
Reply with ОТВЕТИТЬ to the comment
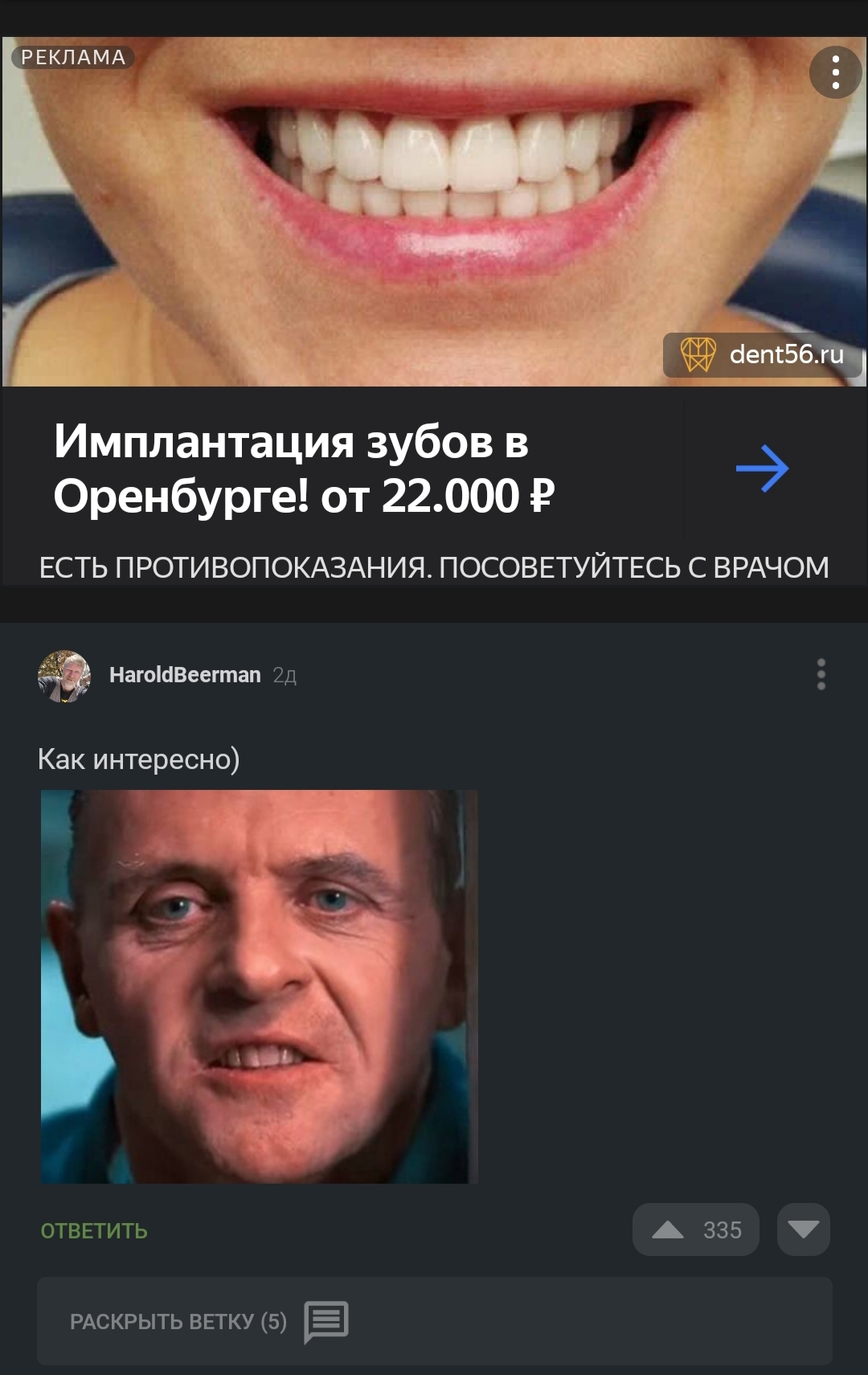[x=94, y=1231]
